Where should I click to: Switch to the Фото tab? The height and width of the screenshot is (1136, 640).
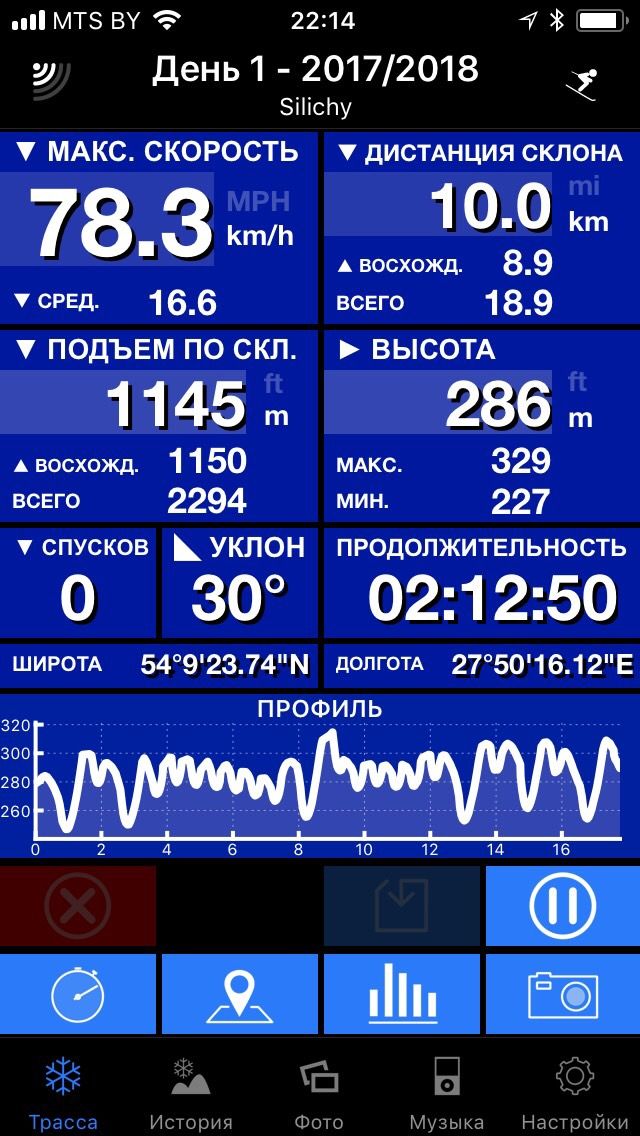(319, 1093)
